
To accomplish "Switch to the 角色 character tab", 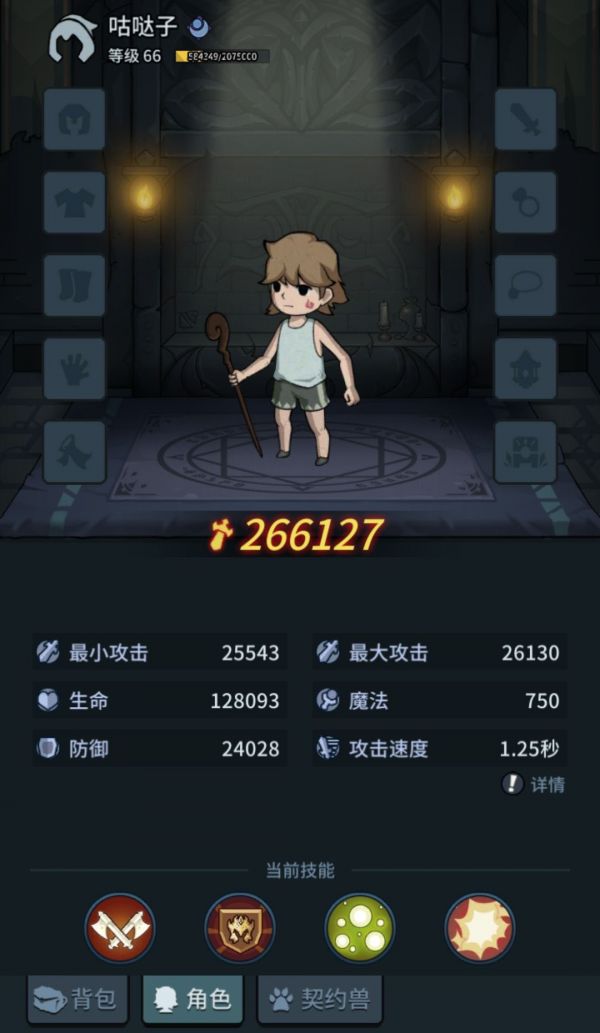I will click(x=193, y=998).
